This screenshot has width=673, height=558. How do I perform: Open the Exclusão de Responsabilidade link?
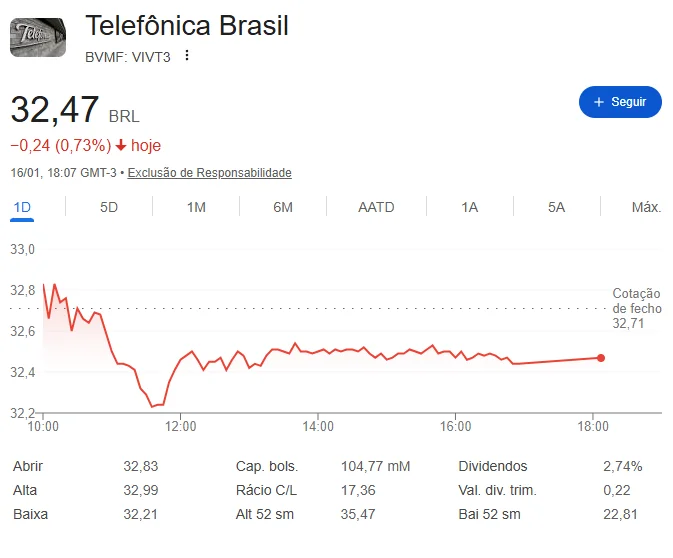coord(209,173)
